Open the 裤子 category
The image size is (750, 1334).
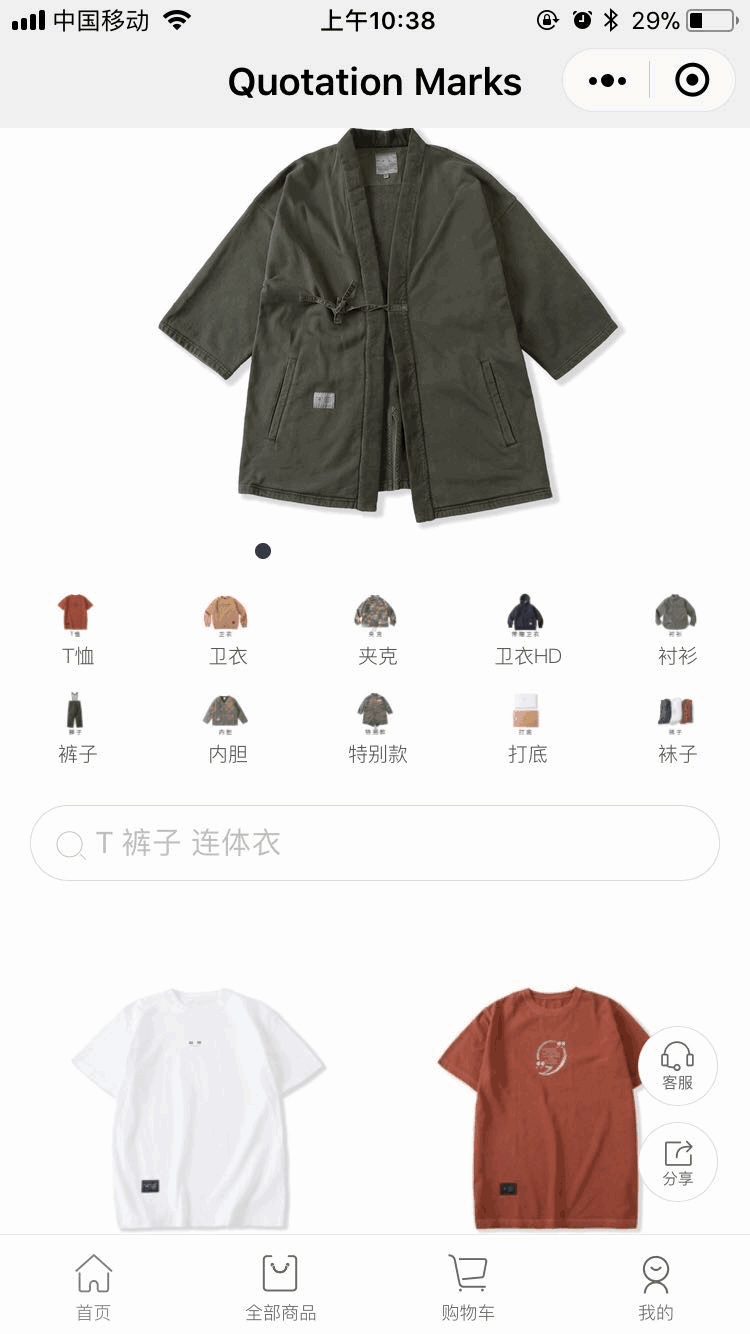(x=77, y=728)
